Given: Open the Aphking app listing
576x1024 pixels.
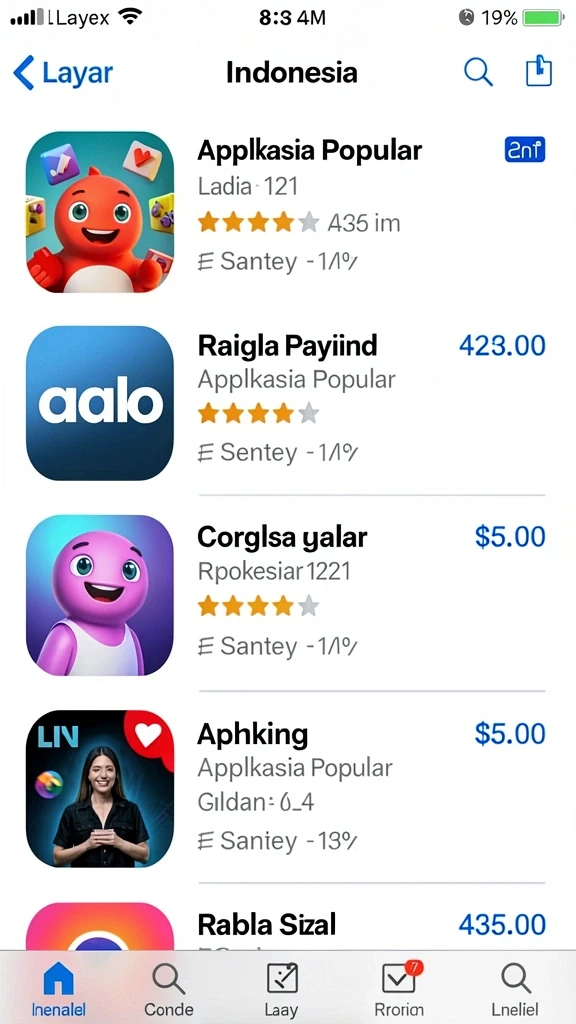Looking at the screenshot, I should tap(285, 789).
